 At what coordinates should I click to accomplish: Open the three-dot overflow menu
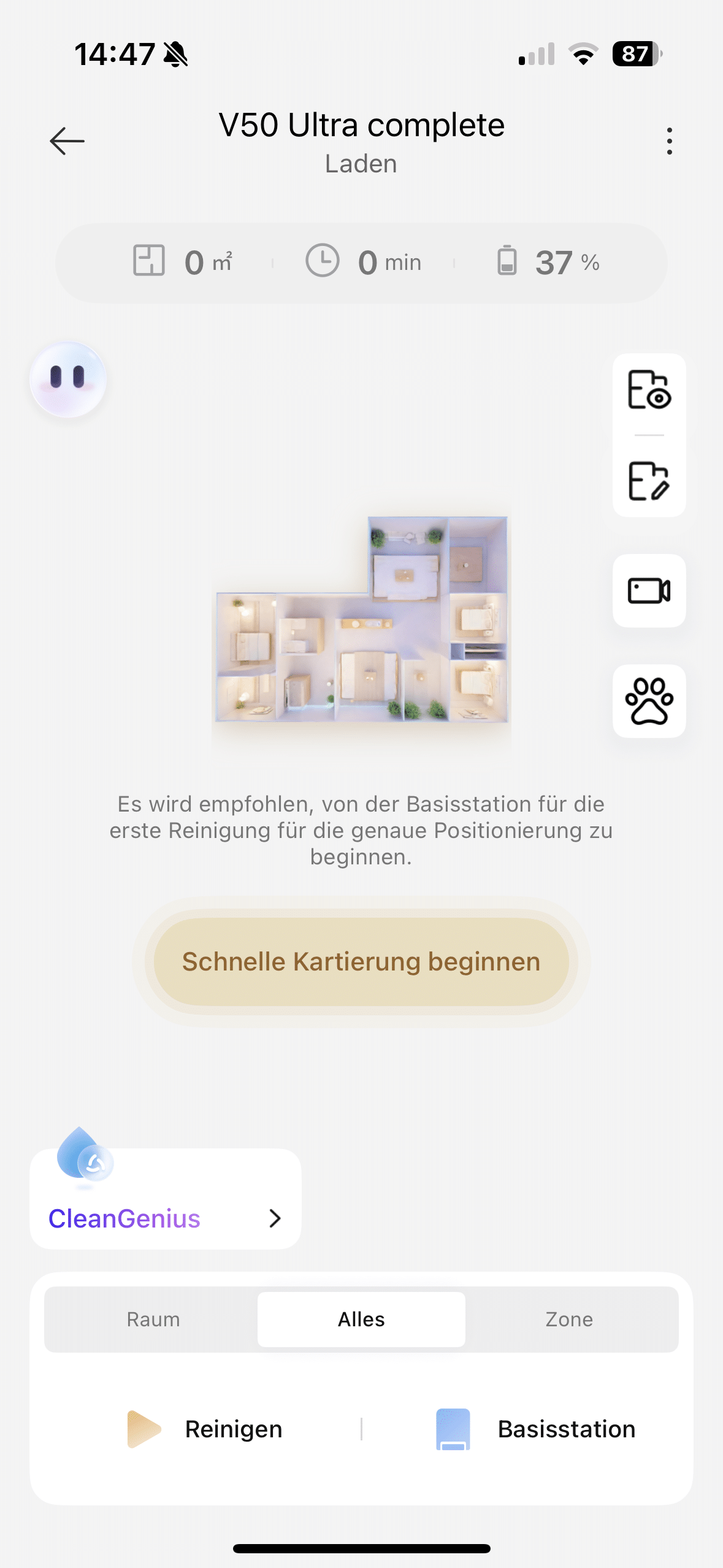click(x=669, y=141)
